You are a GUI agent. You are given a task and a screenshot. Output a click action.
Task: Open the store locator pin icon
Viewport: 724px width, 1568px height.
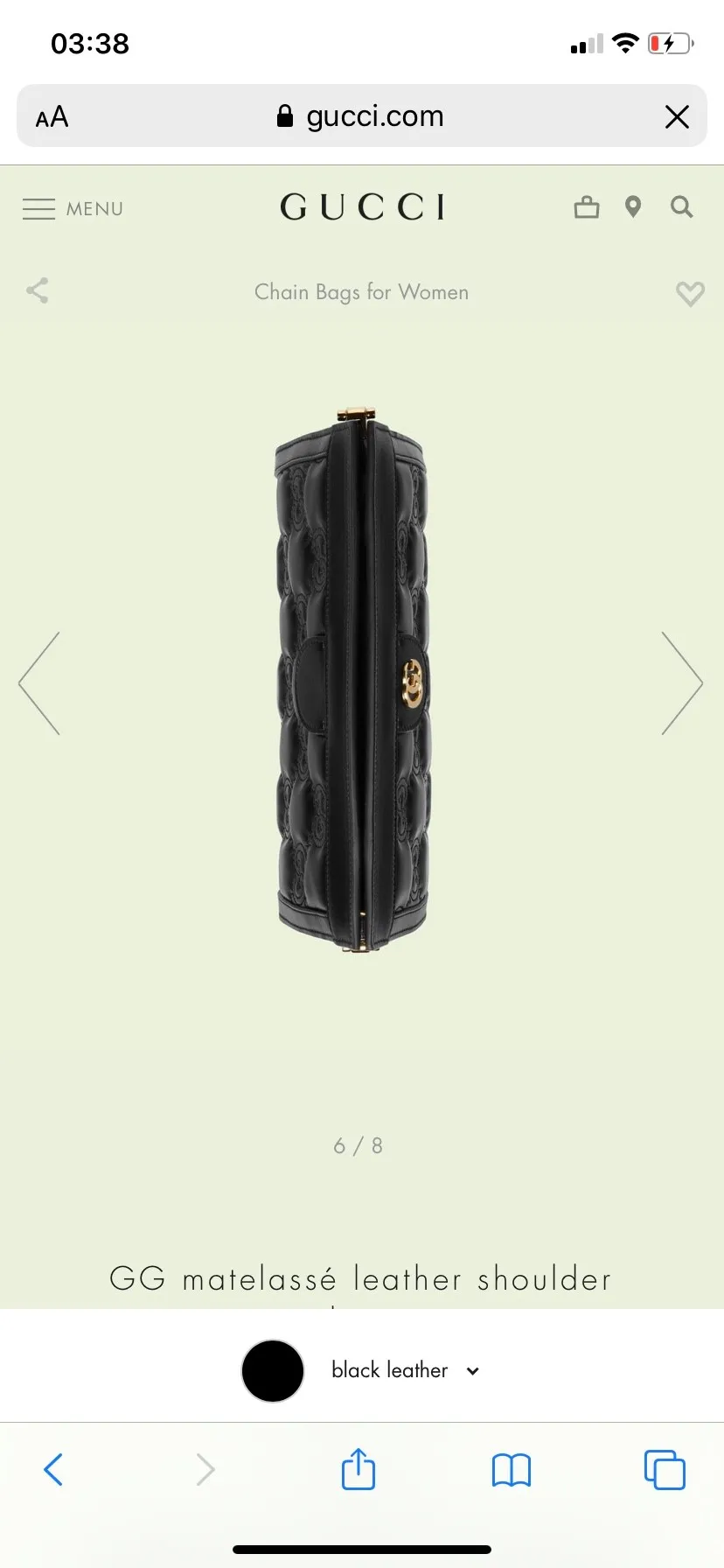633,207
